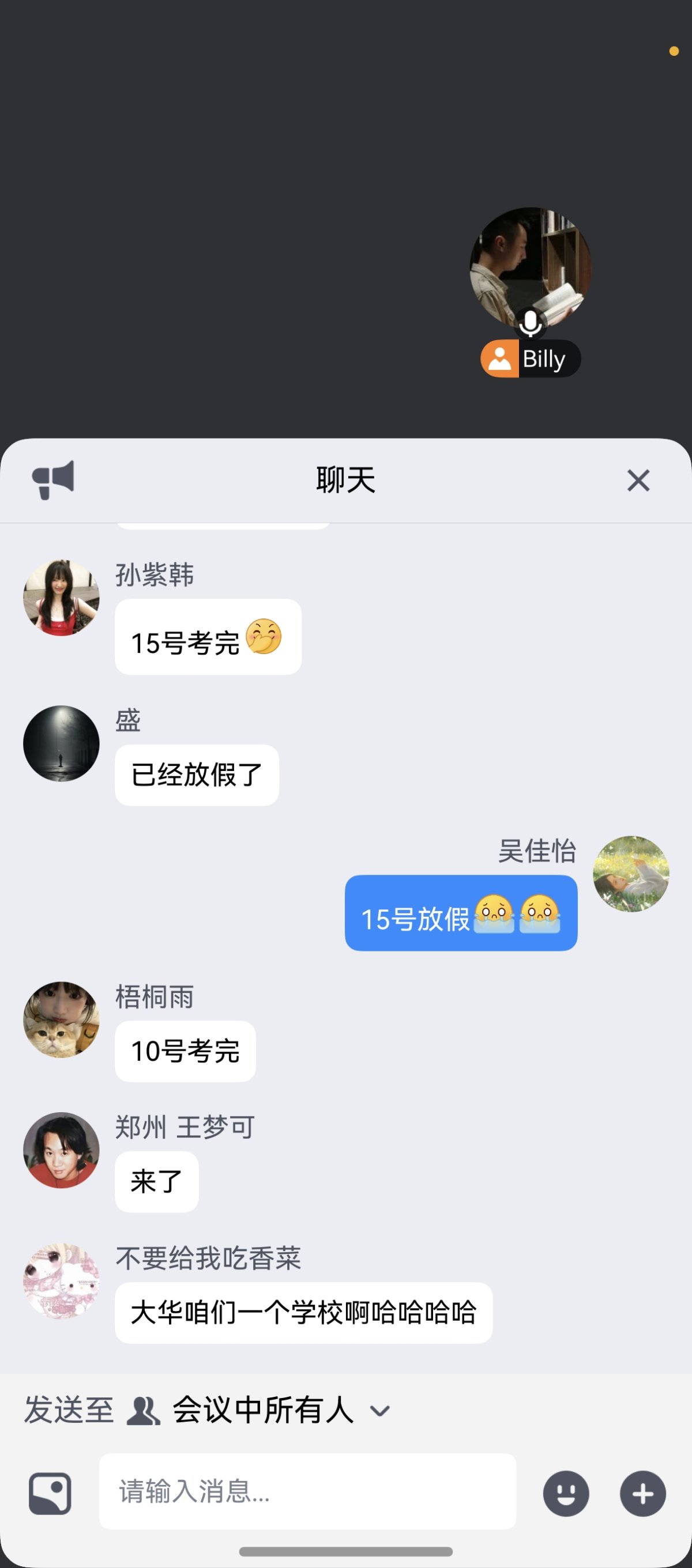
Task: Tap 吴佳怡's own avatar
Action: click(630, 874)
